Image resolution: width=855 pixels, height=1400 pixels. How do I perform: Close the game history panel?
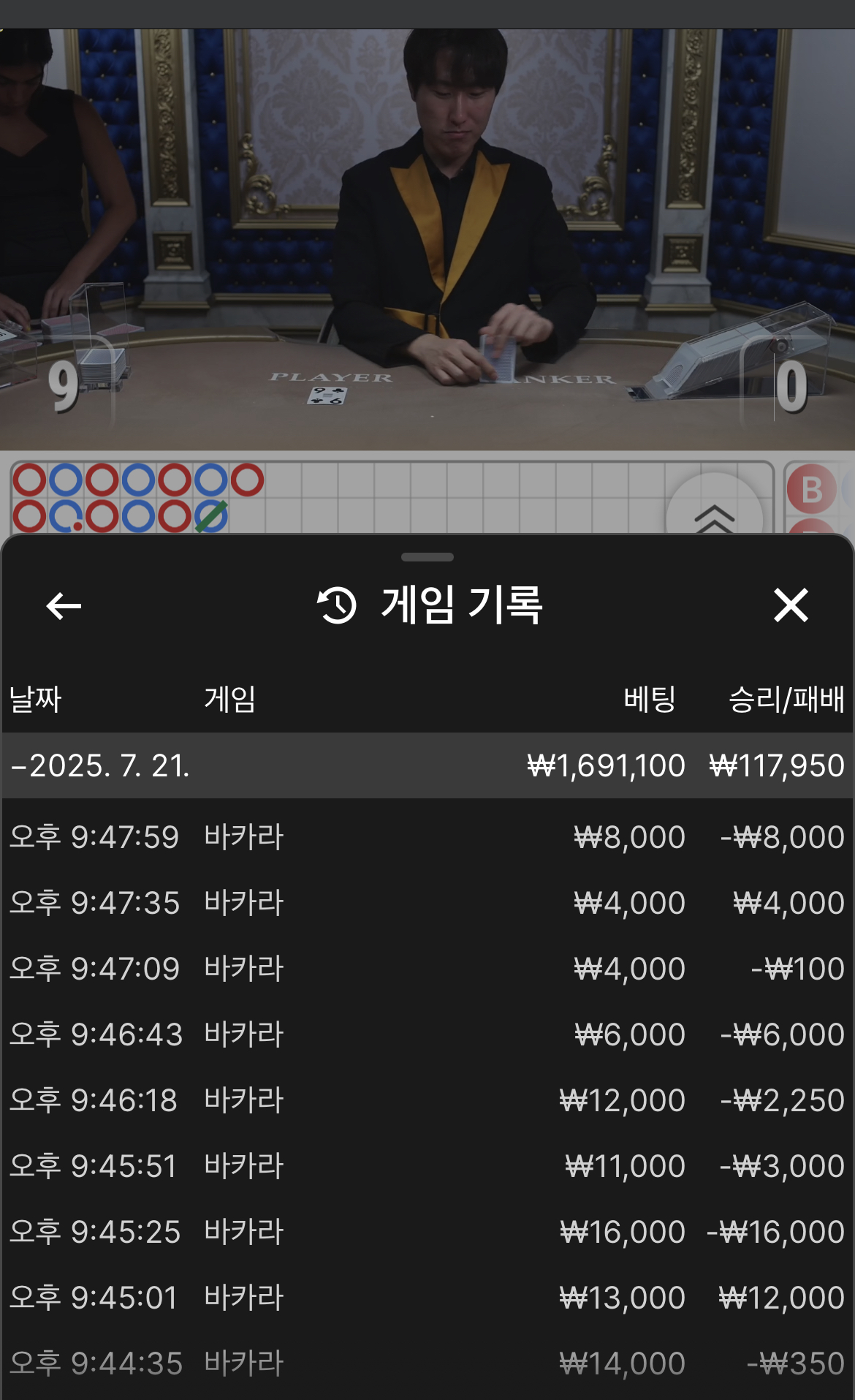coord(791,605)
